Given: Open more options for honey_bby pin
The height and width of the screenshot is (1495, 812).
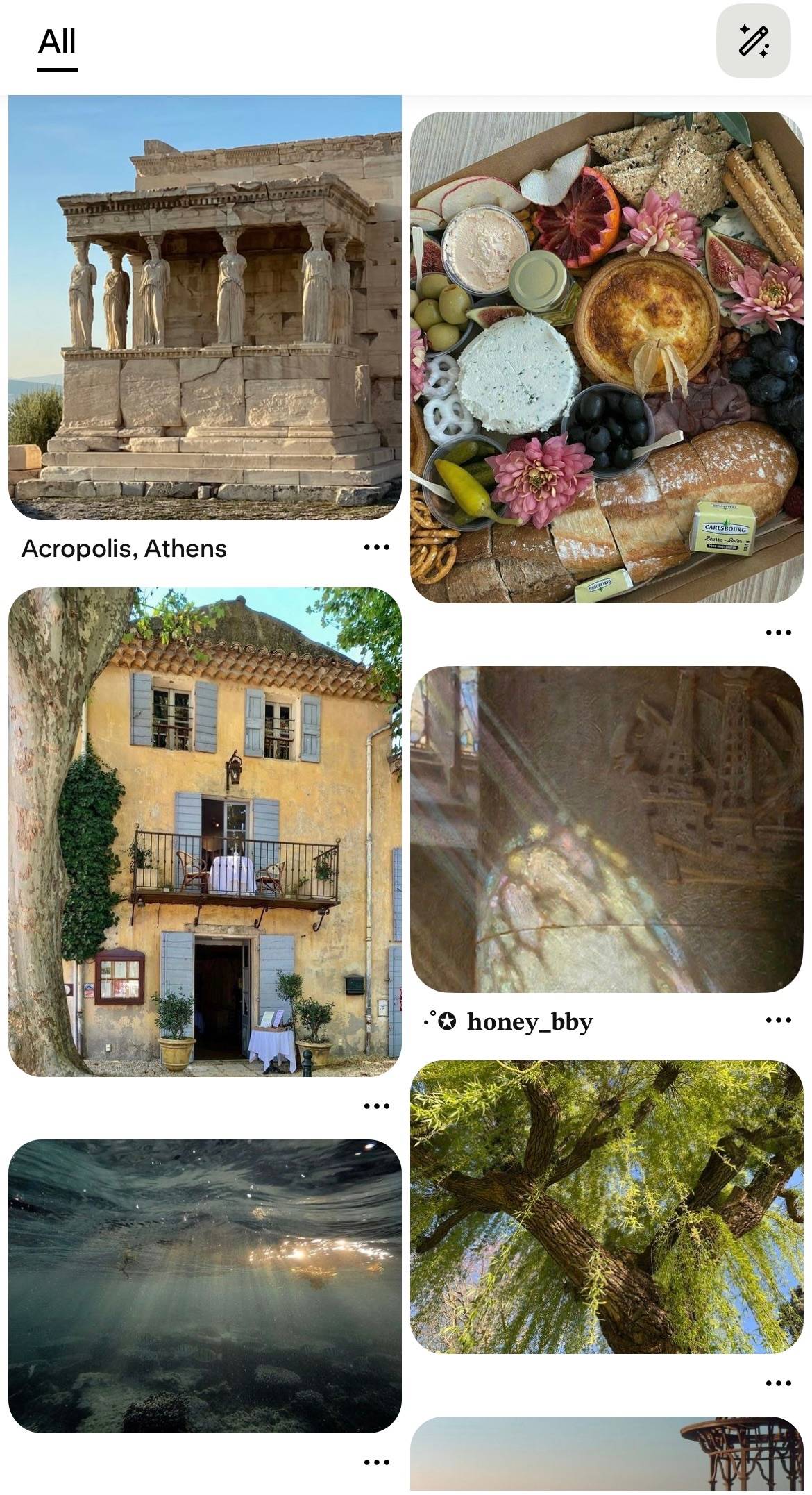Looking at the screenshot, I should click(778, 1020).
